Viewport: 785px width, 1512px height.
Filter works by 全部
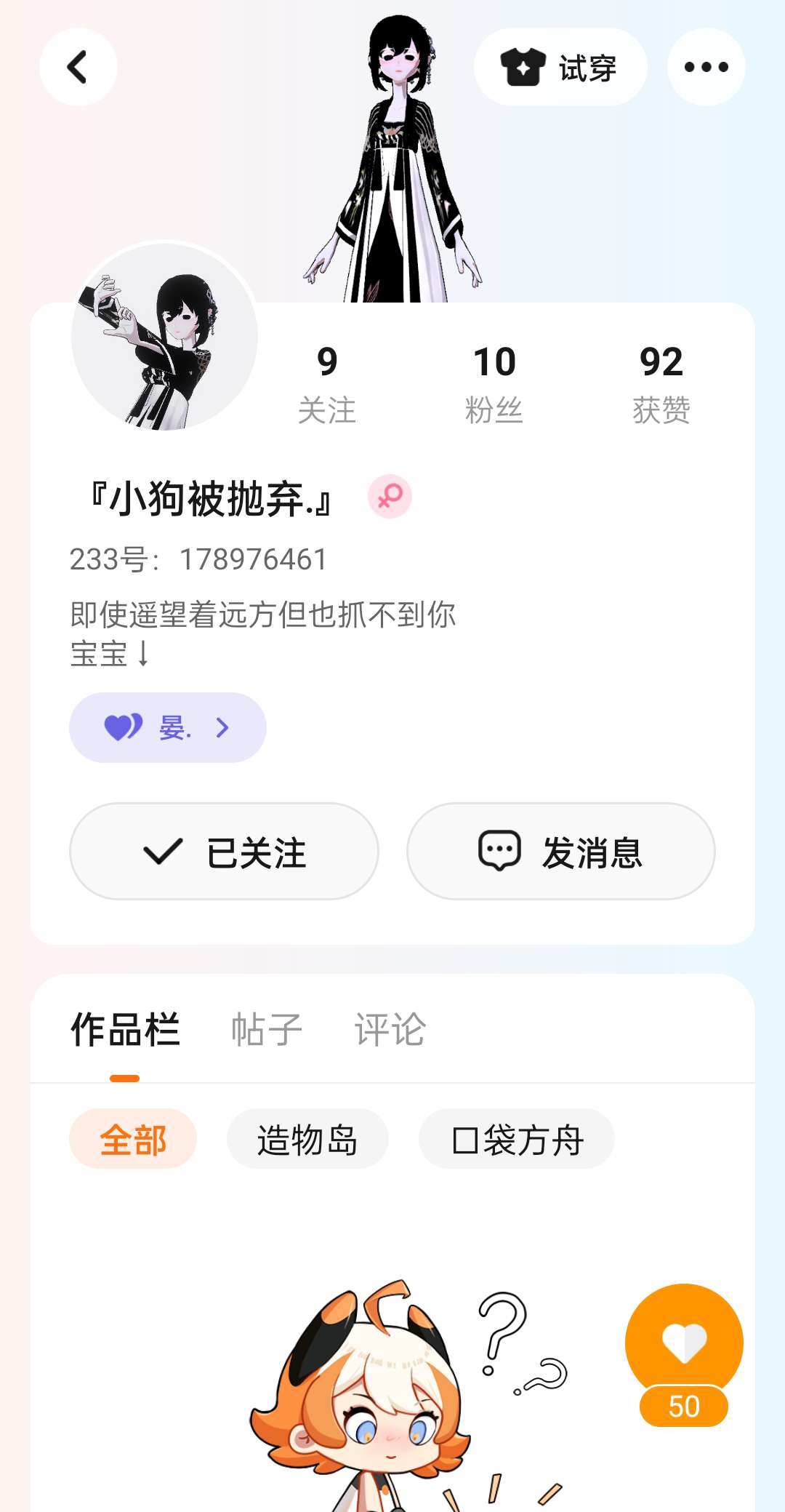point(133,1139)
